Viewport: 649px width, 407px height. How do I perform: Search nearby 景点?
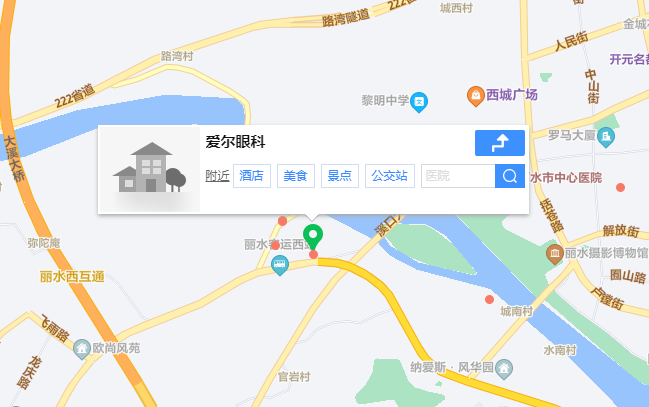point(339,176)
